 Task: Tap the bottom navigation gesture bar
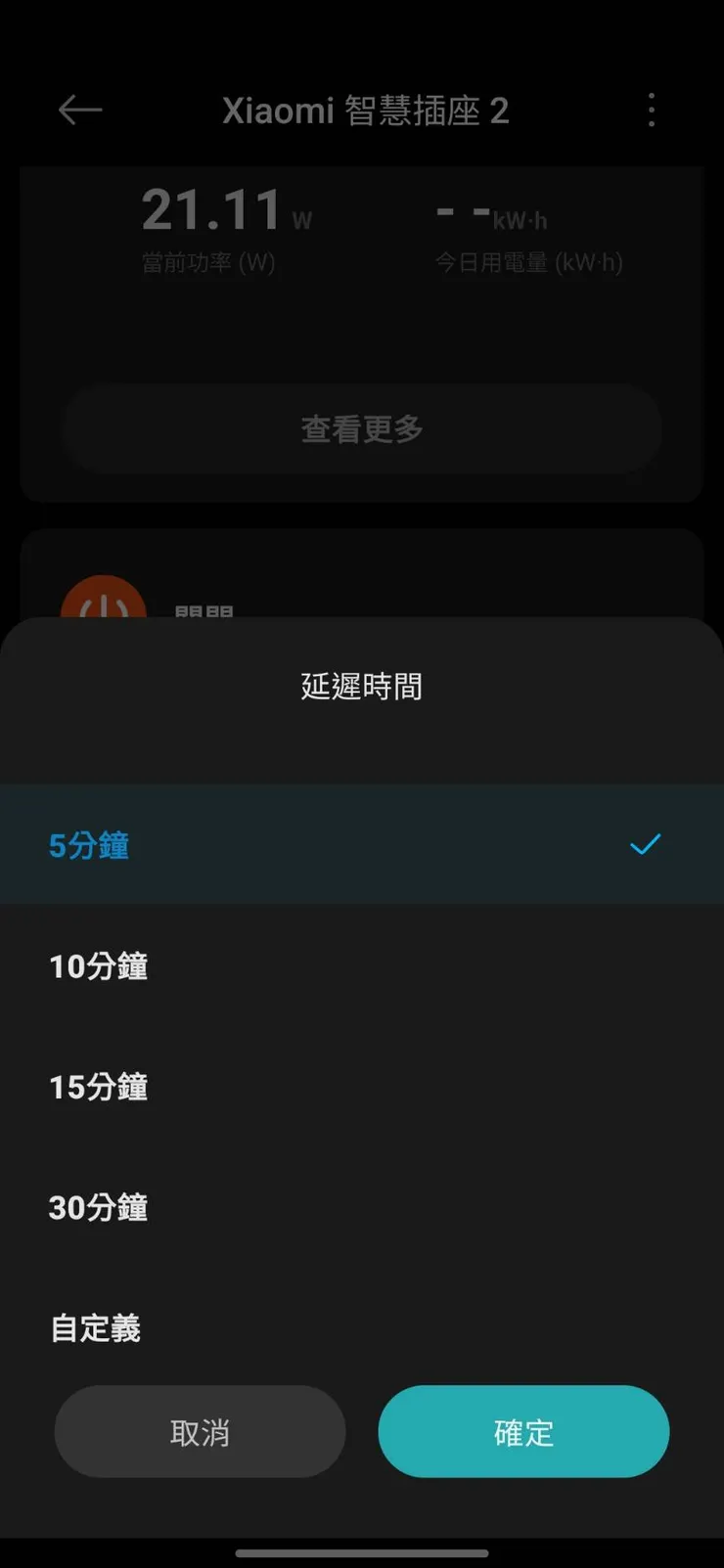point(362,1551)
